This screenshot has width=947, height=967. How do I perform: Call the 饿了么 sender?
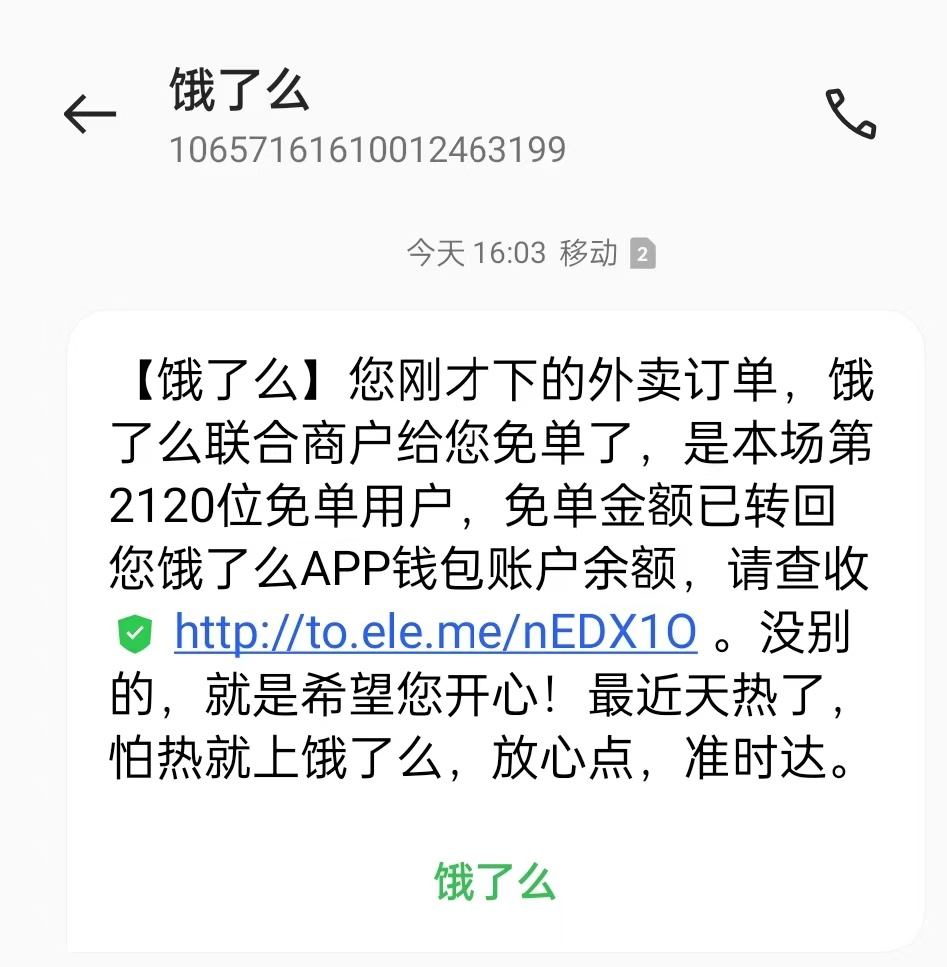tap(850, 113)
